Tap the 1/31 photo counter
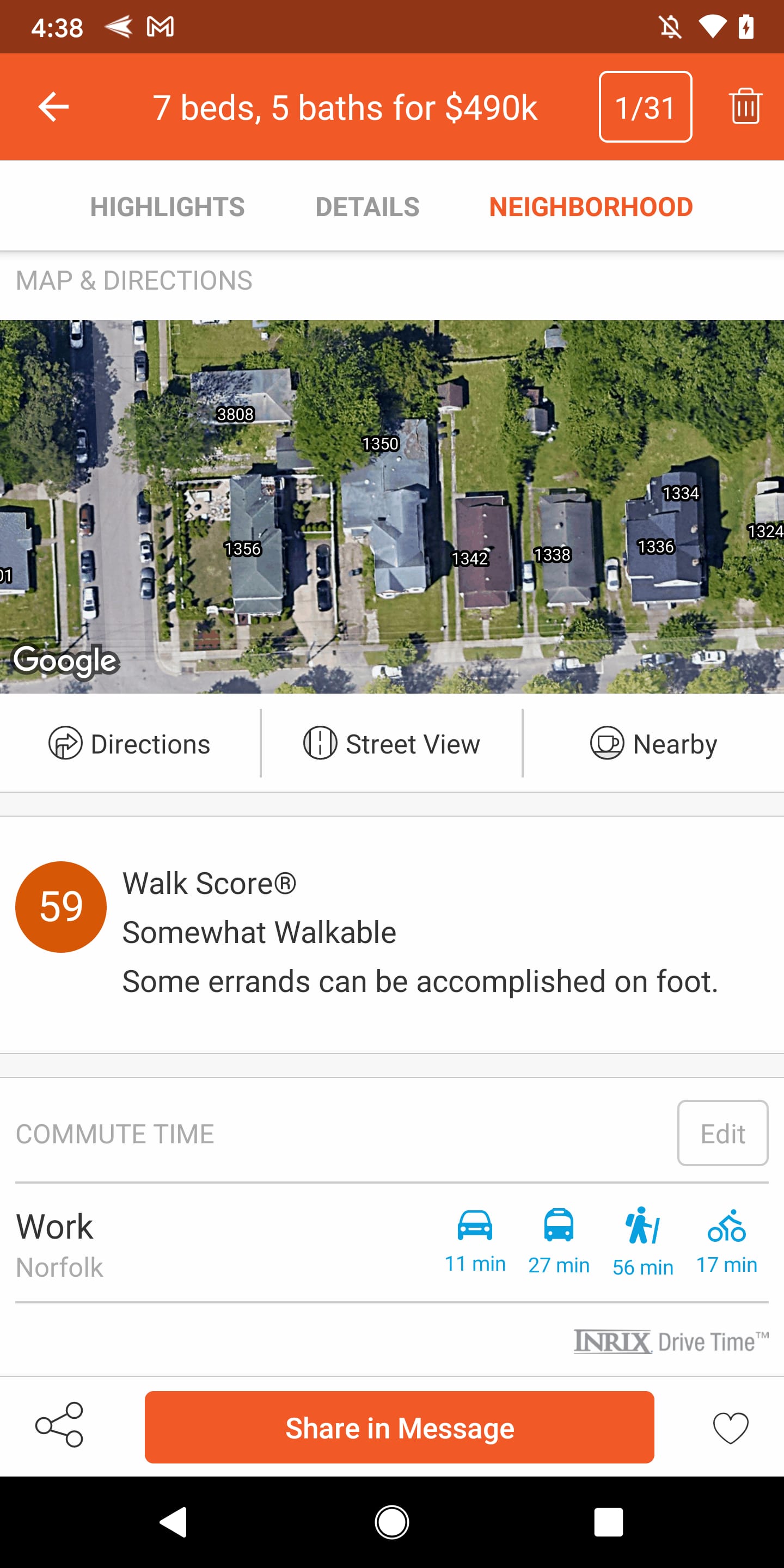The image size is (784, 1568). point(645,107)
